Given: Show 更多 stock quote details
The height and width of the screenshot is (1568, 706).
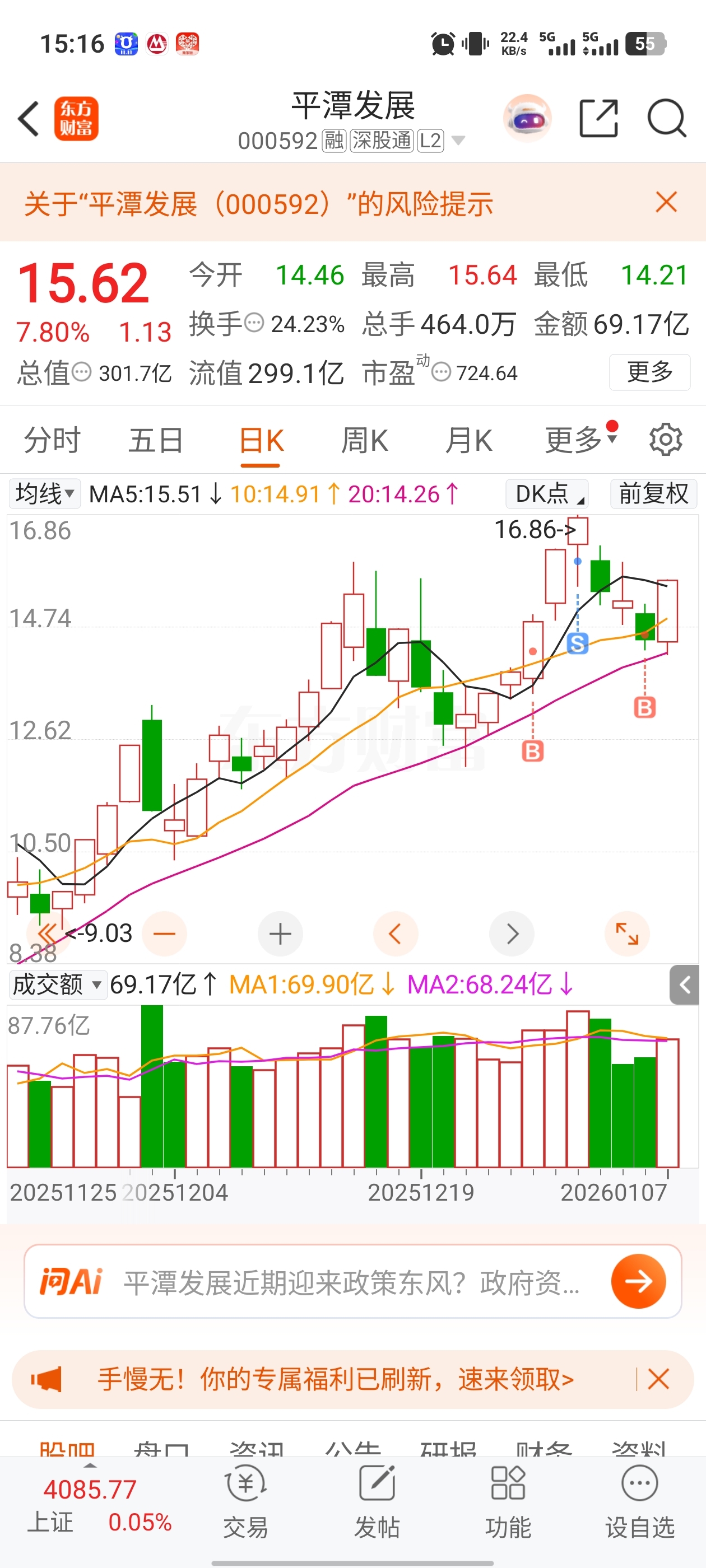Looking at the screenshot, I should (649, 371).
